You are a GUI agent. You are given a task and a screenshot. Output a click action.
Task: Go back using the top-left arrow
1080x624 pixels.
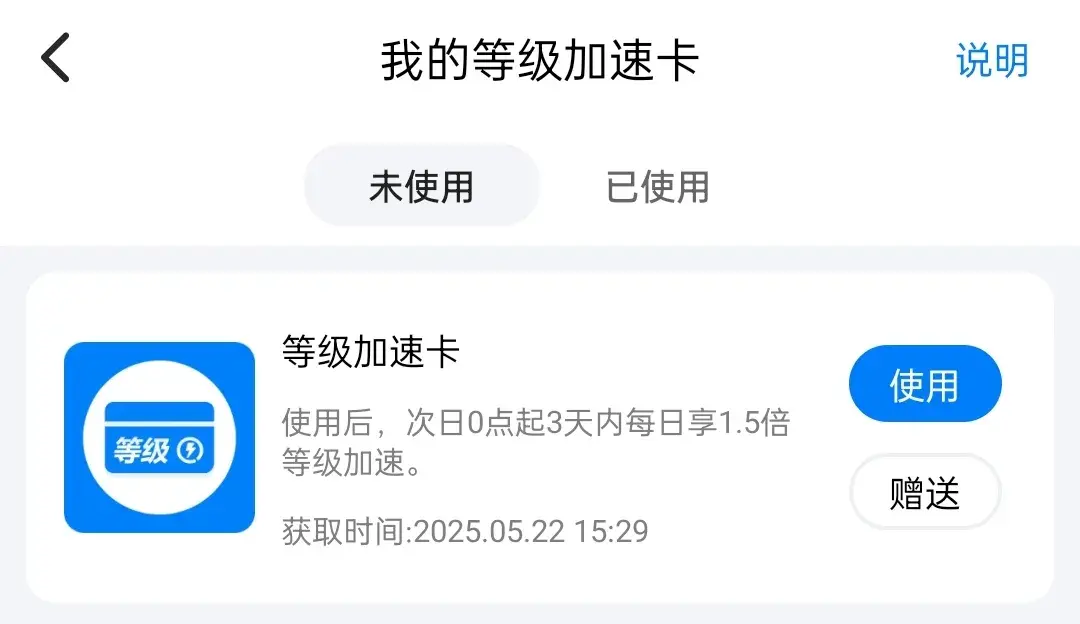(x=56, y=58)
